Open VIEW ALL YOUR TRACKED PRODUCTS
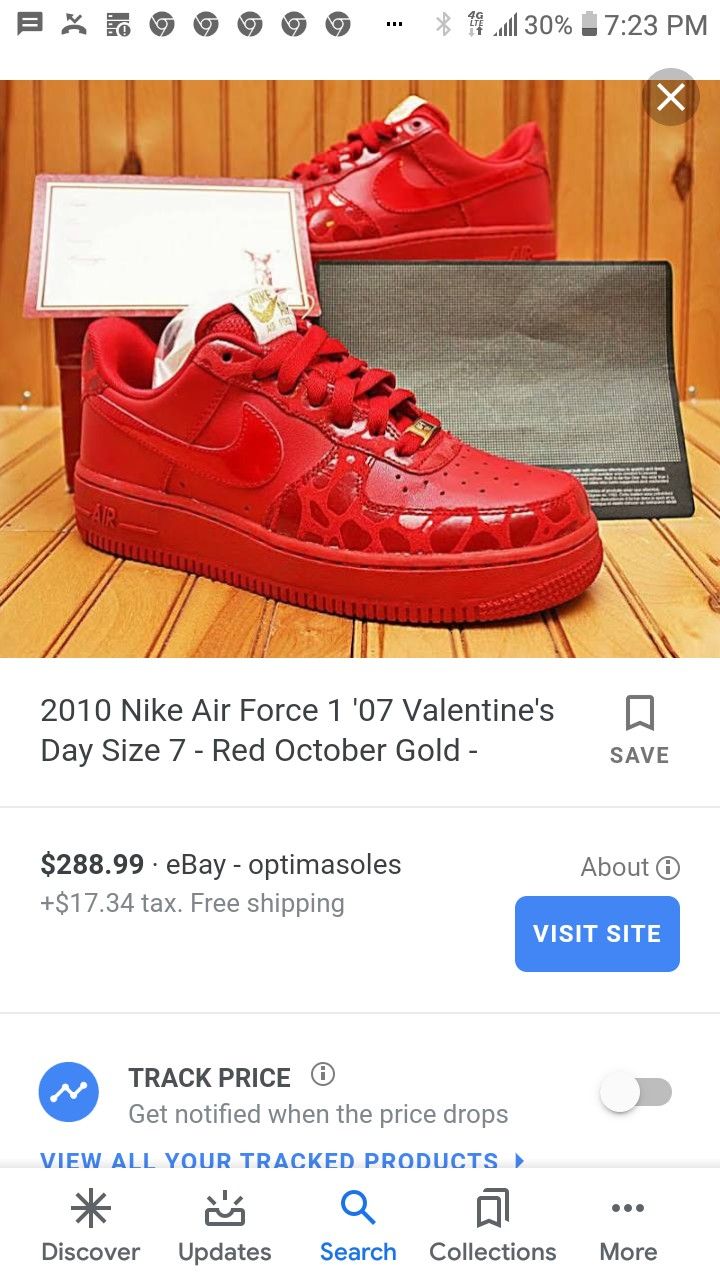 tap(268, 1161)
